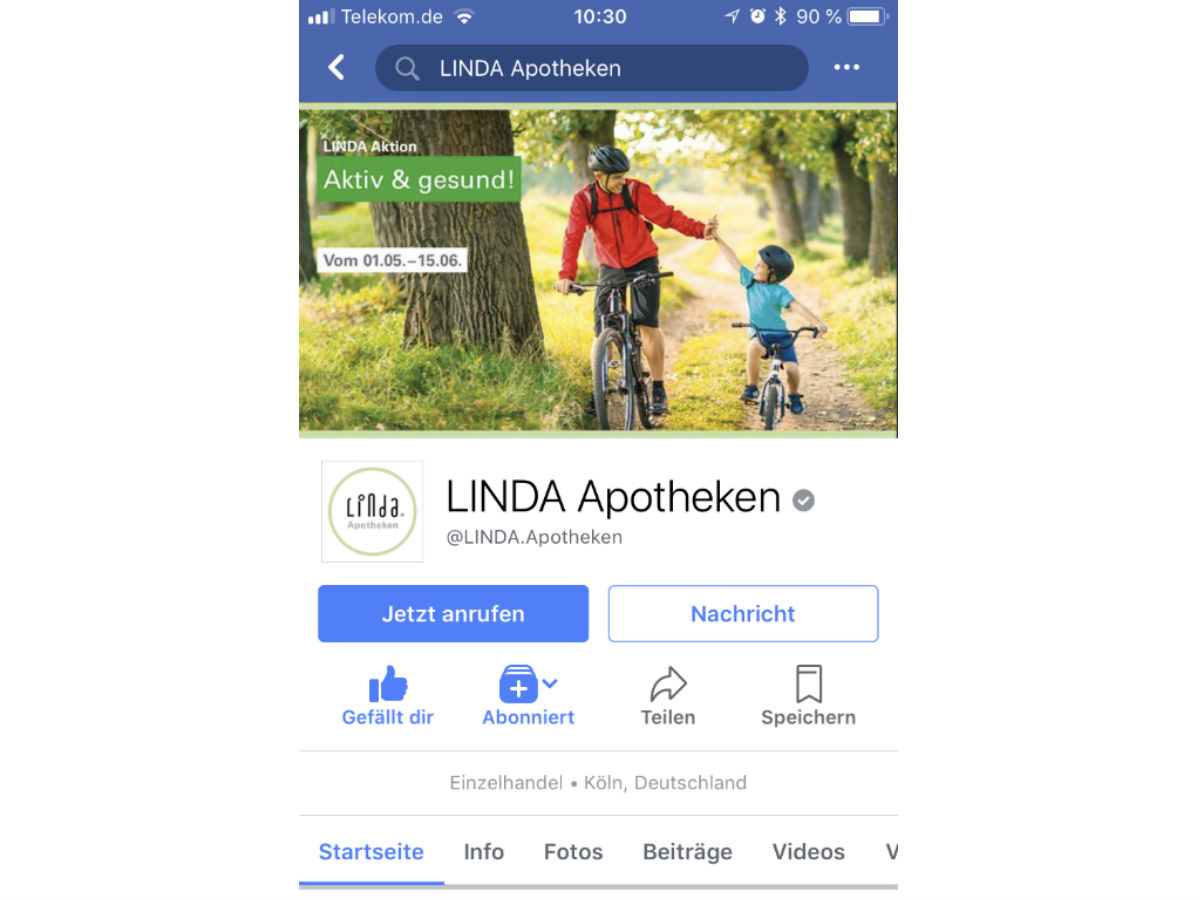Open the three-dot overflow menu
The height and width of the screenshot is (900, 1200).
tap(846, 68)
